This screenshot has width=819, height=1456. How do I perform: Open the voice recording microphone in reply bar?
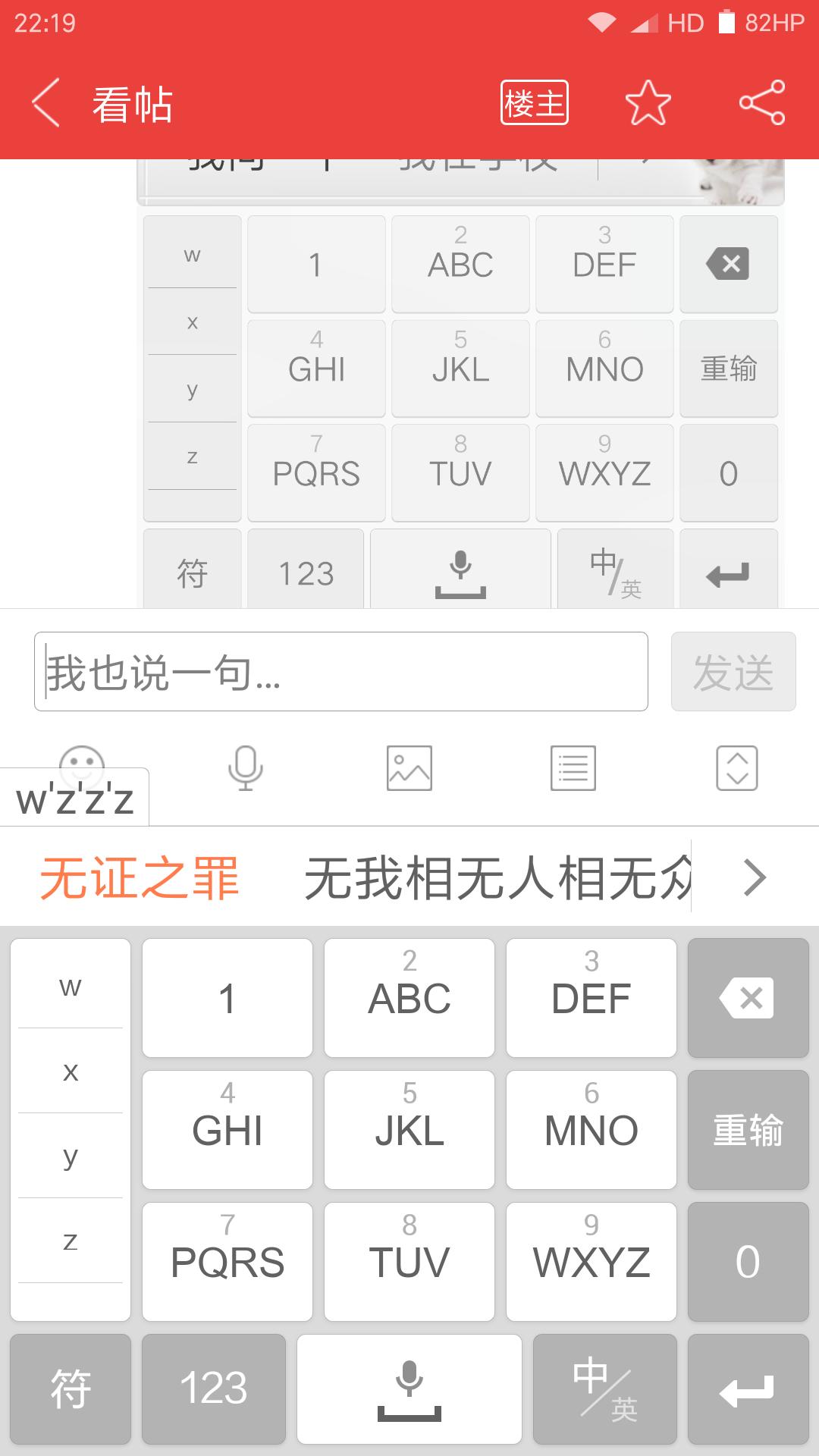246,768
